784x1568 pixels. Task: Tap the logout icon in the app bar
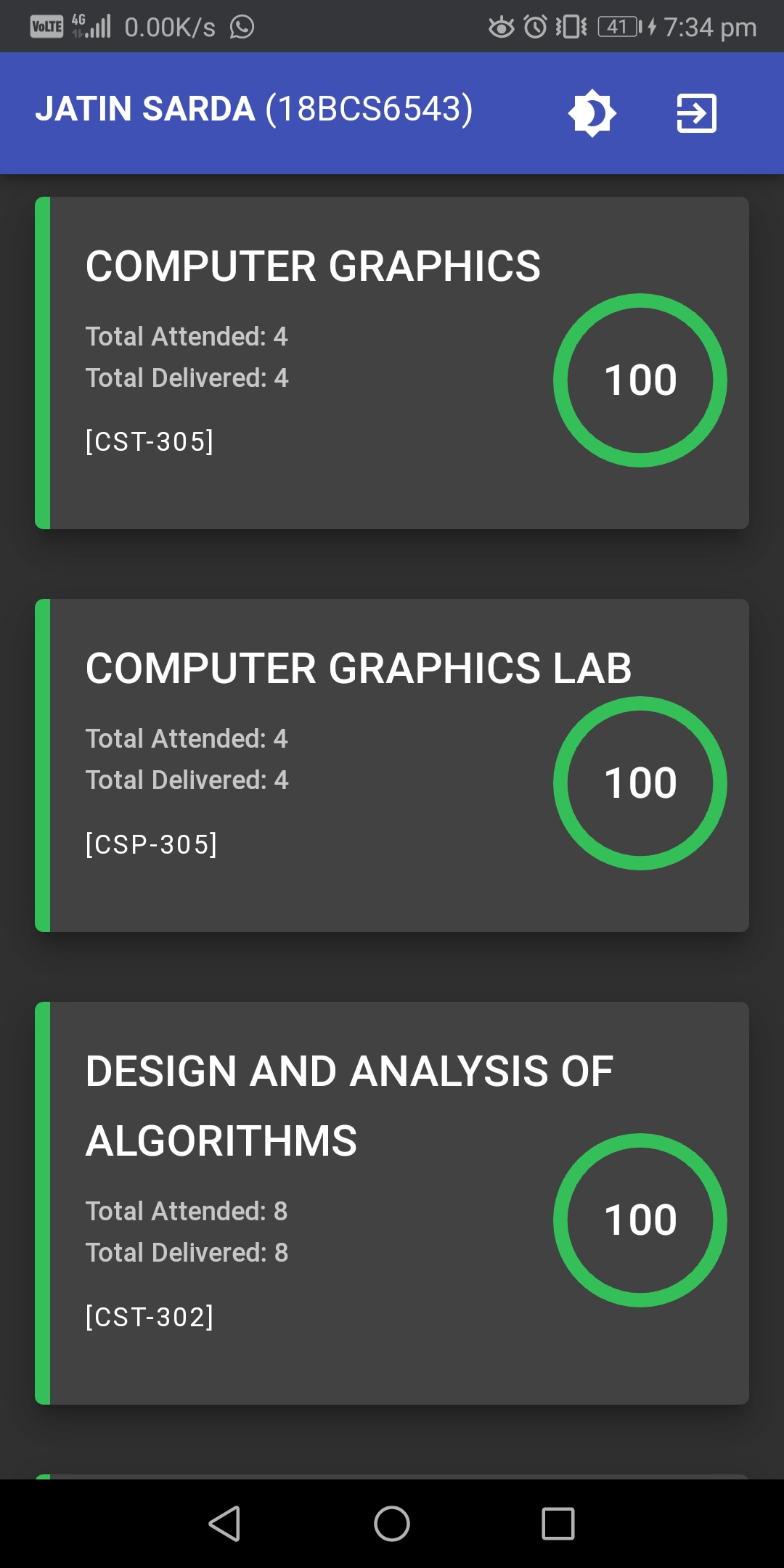(696, 113)
